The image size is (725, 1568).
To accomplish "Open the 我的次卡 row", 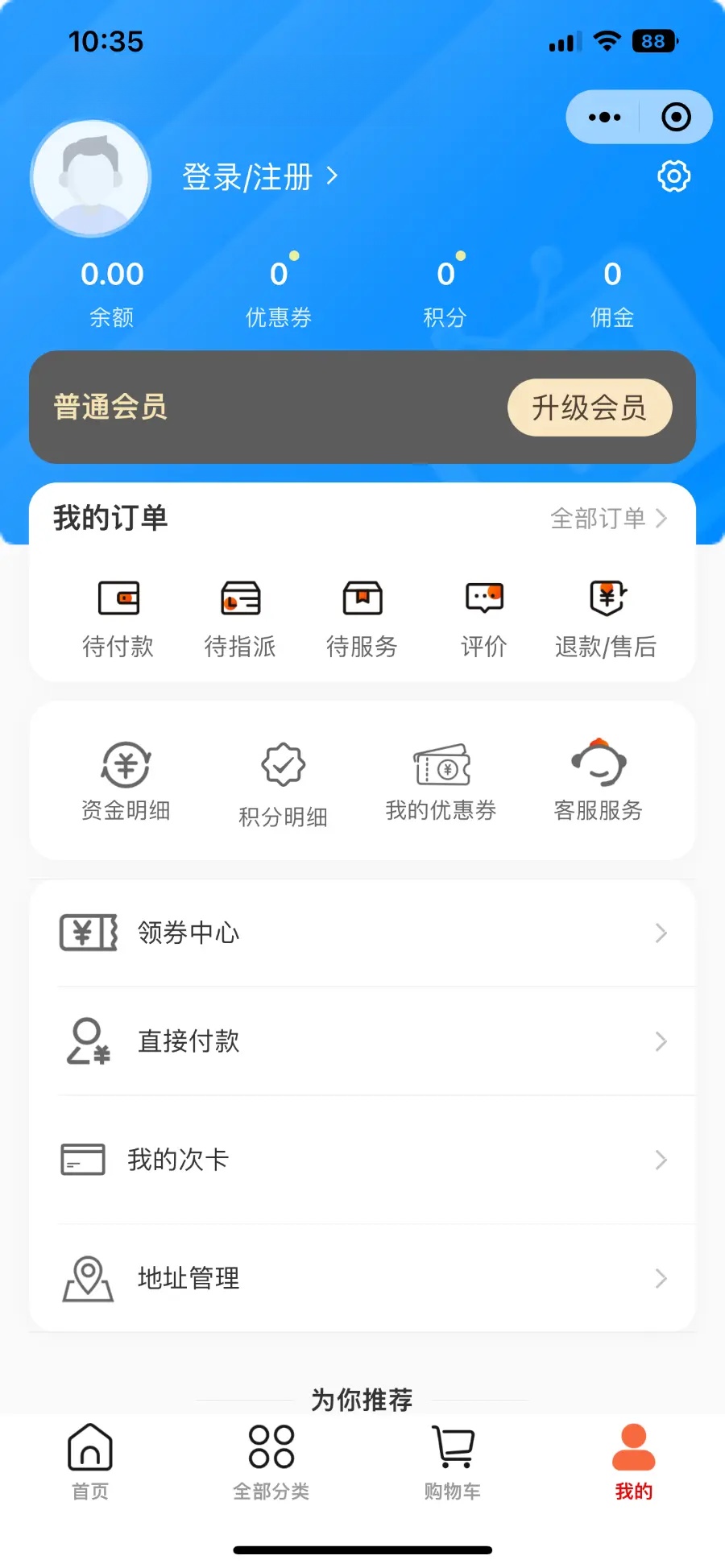I will click(x=362, y=1160).
